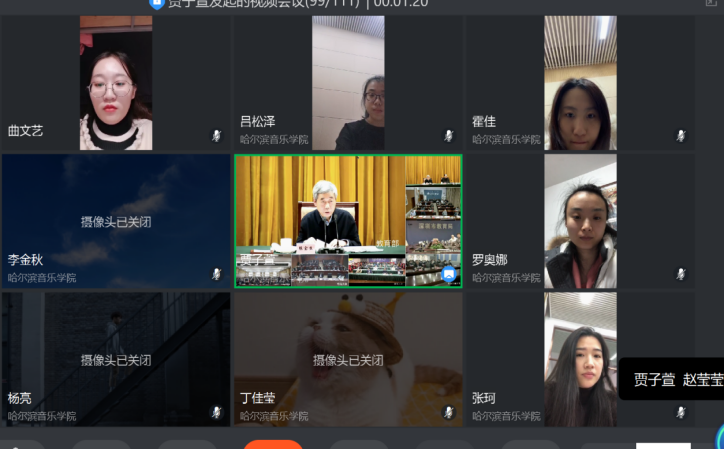Screen dimensions: 725x449
Task: Enlarge the highlighted center speaker video
Action: click(348, 221)
